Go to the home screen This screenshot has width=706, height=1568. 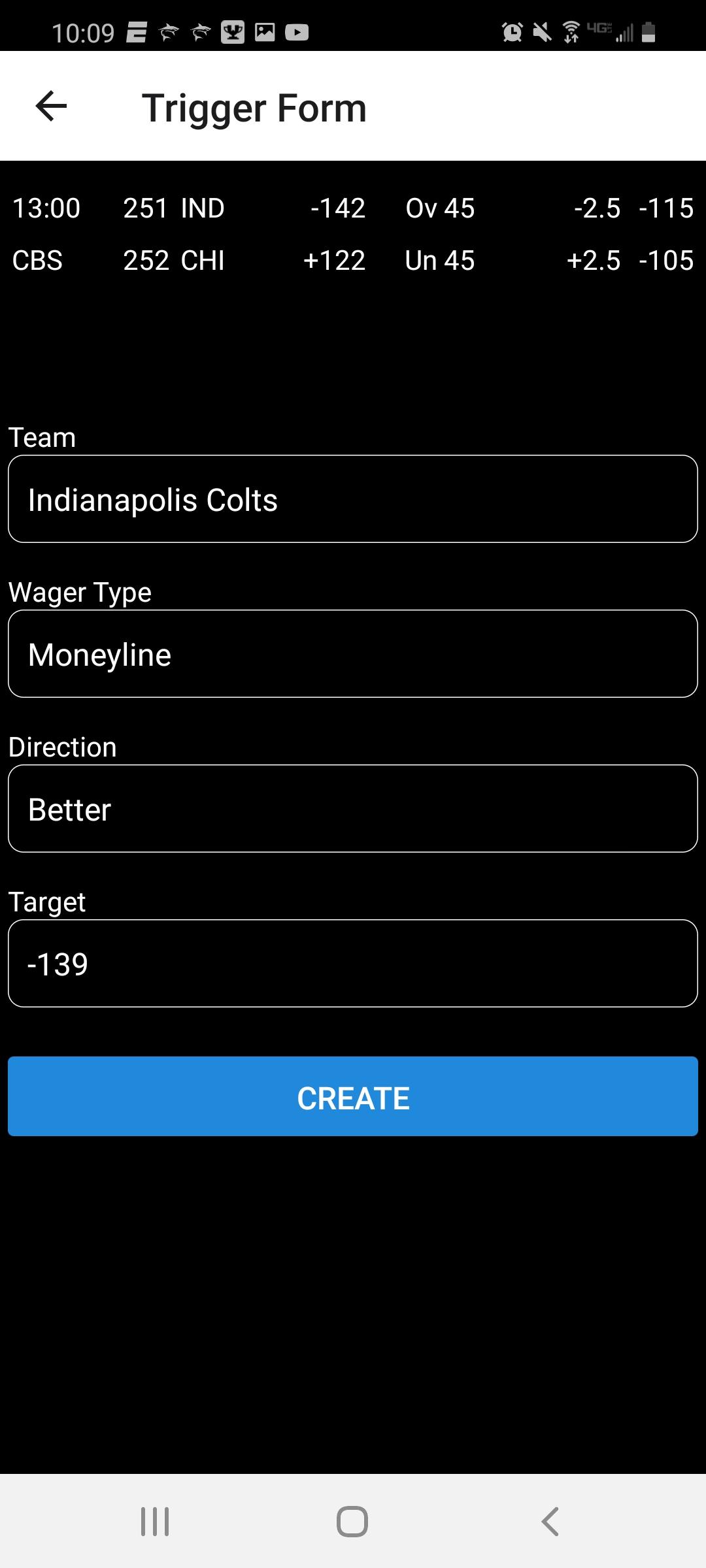(352, 1522)
